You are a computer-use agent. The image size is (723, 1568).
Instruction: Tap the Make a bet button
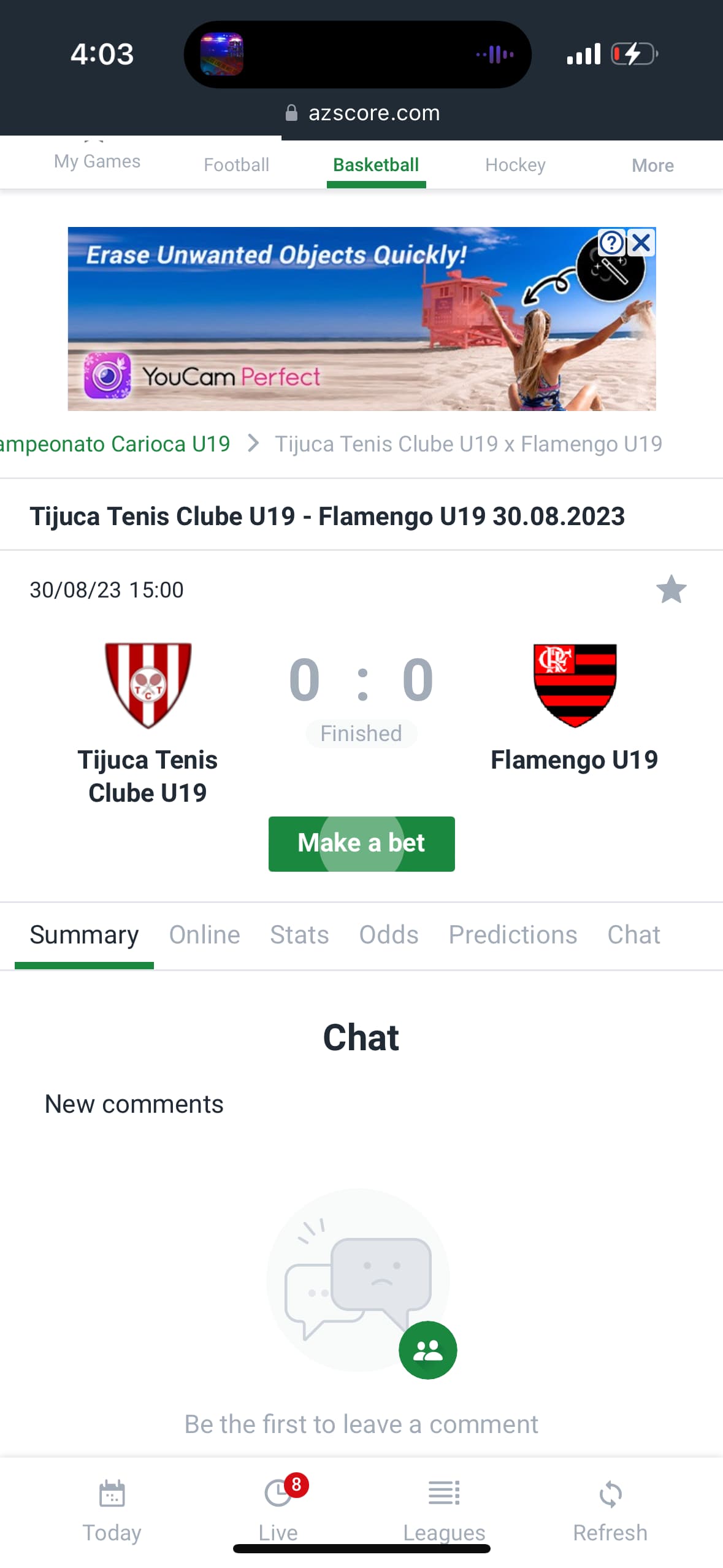click(361, 843)
